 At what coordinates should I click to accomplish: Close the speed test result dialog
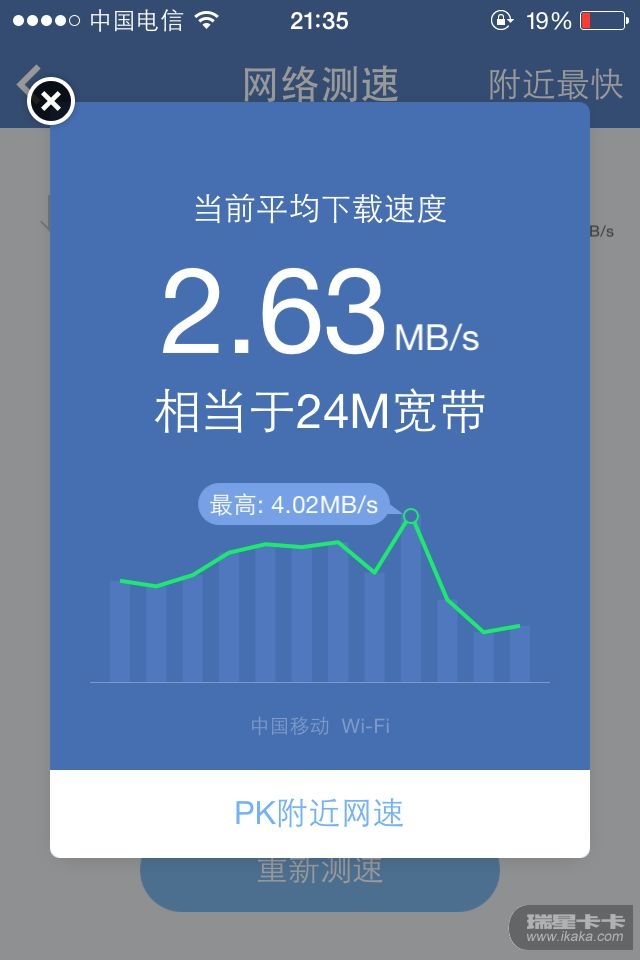[x=51, y=101]
